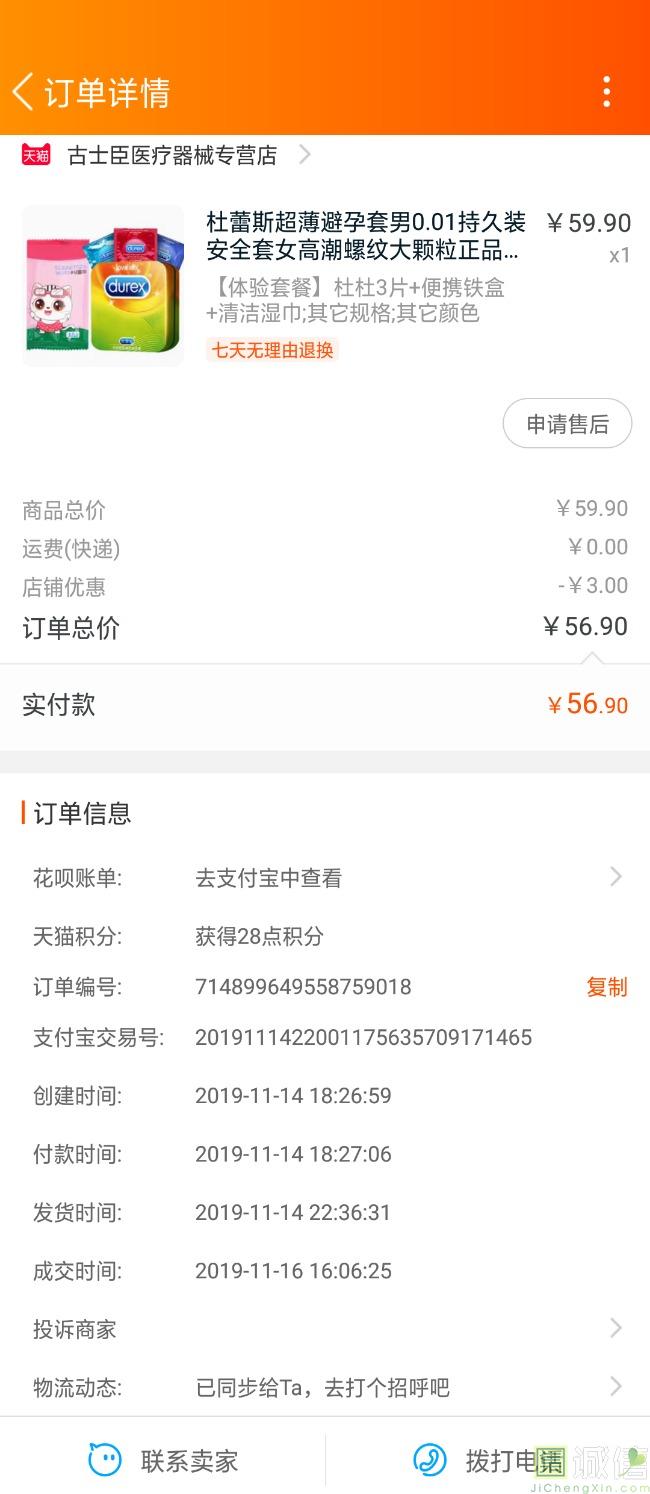Copy the order number with 复制
The width and height of the screenshot is (650, 1494).
[606, 987]
